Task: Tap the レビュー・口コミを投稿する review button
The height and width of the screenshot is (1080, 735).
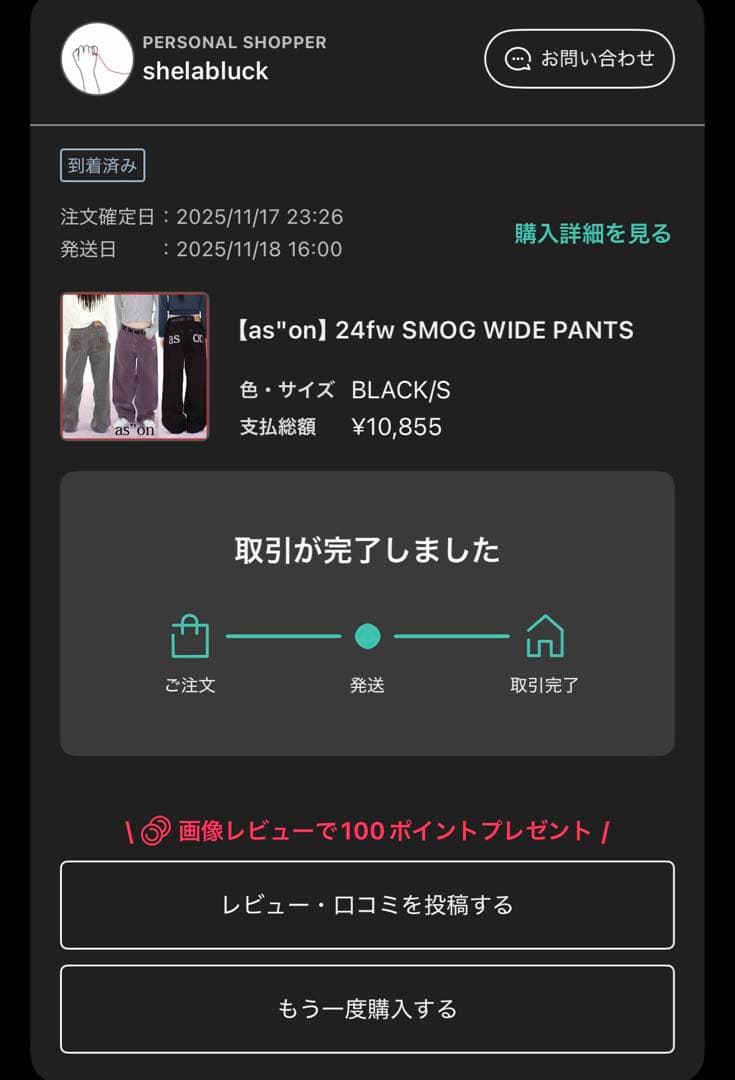Action: pos(367,905)
